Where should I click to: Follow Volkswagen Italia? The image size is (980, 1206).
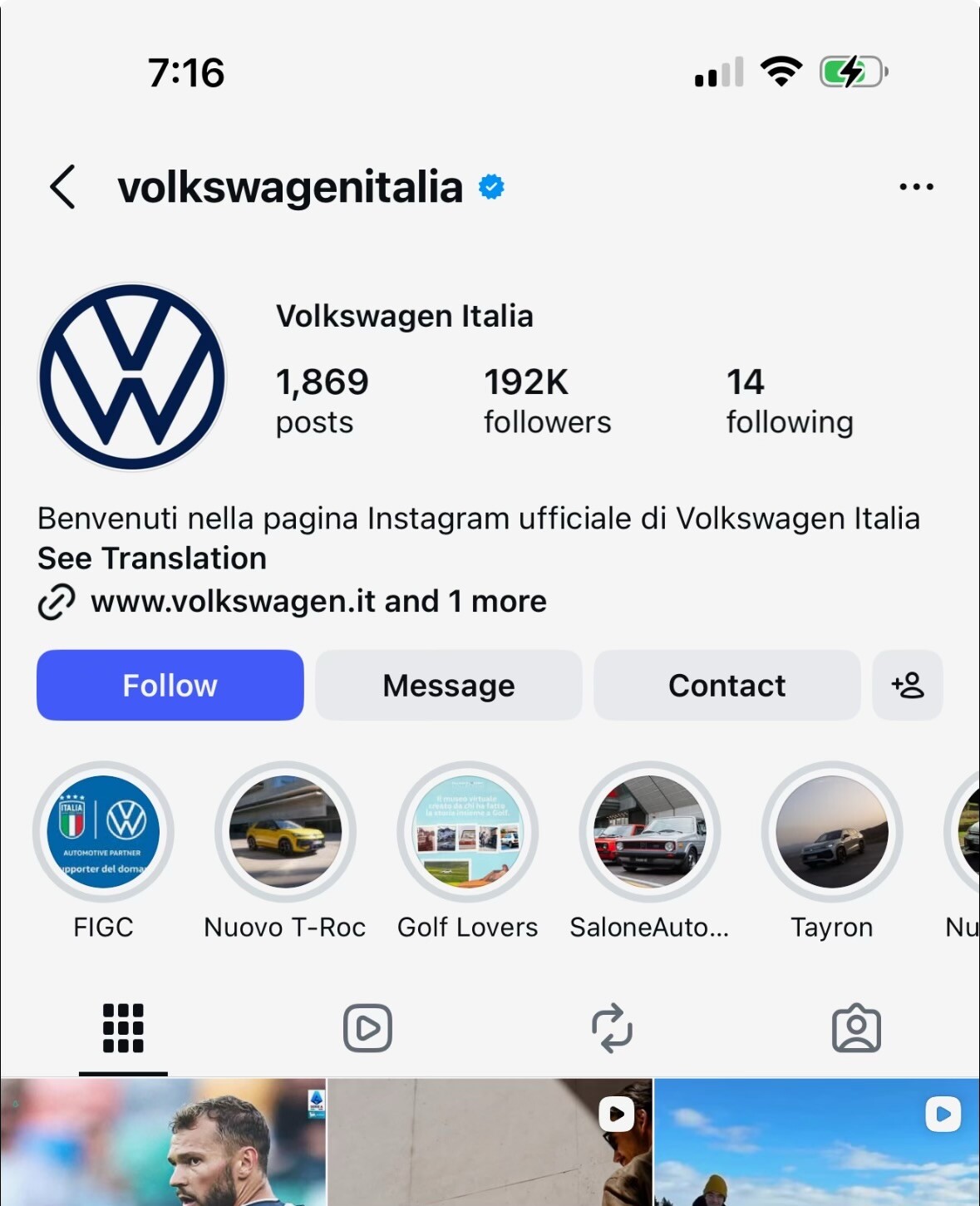(x=170, y=686)
